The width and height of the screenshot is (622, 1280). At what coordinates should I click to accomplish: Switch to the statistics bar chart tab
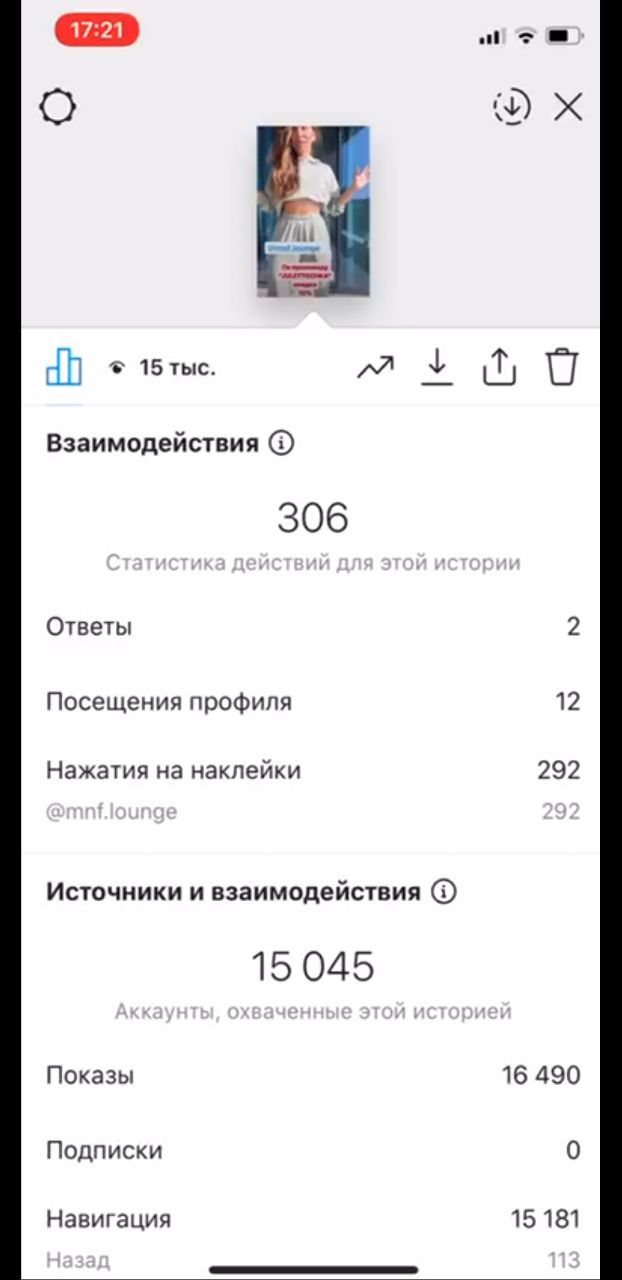point(64,368)
